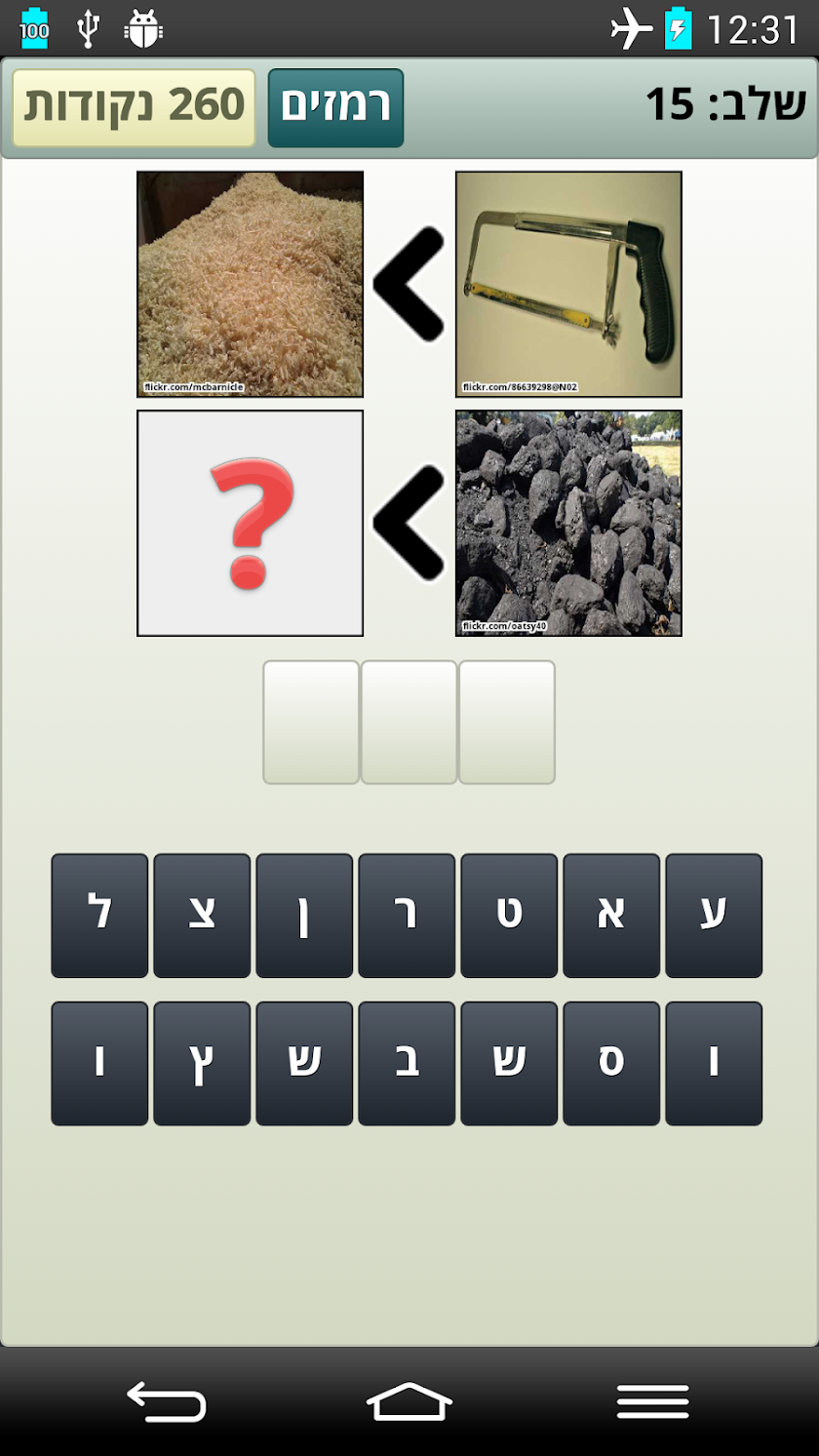Select the letter ל key
819x1456 pixels.
pos(99,915)
